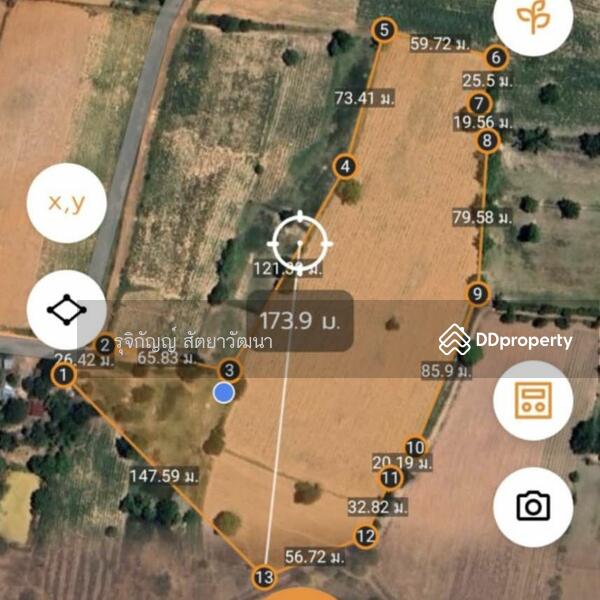This screenshot has height=600, width=600.
Task: Tap the polygon shape button
Action: pos(67,310)
